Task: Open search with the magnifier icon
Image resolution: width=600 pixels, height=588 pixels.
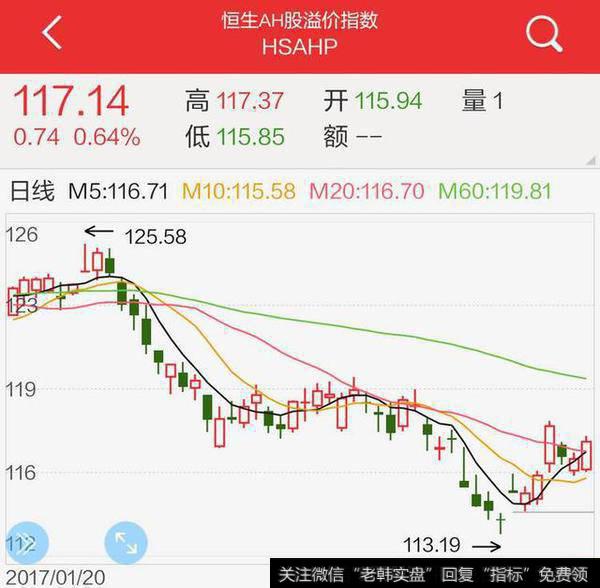Action: click(545, 35)
